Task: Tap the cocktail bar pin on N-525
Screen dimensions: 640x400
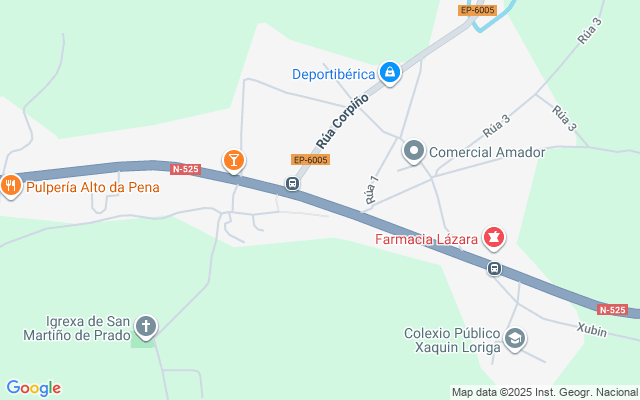Action: coord(234,161)
